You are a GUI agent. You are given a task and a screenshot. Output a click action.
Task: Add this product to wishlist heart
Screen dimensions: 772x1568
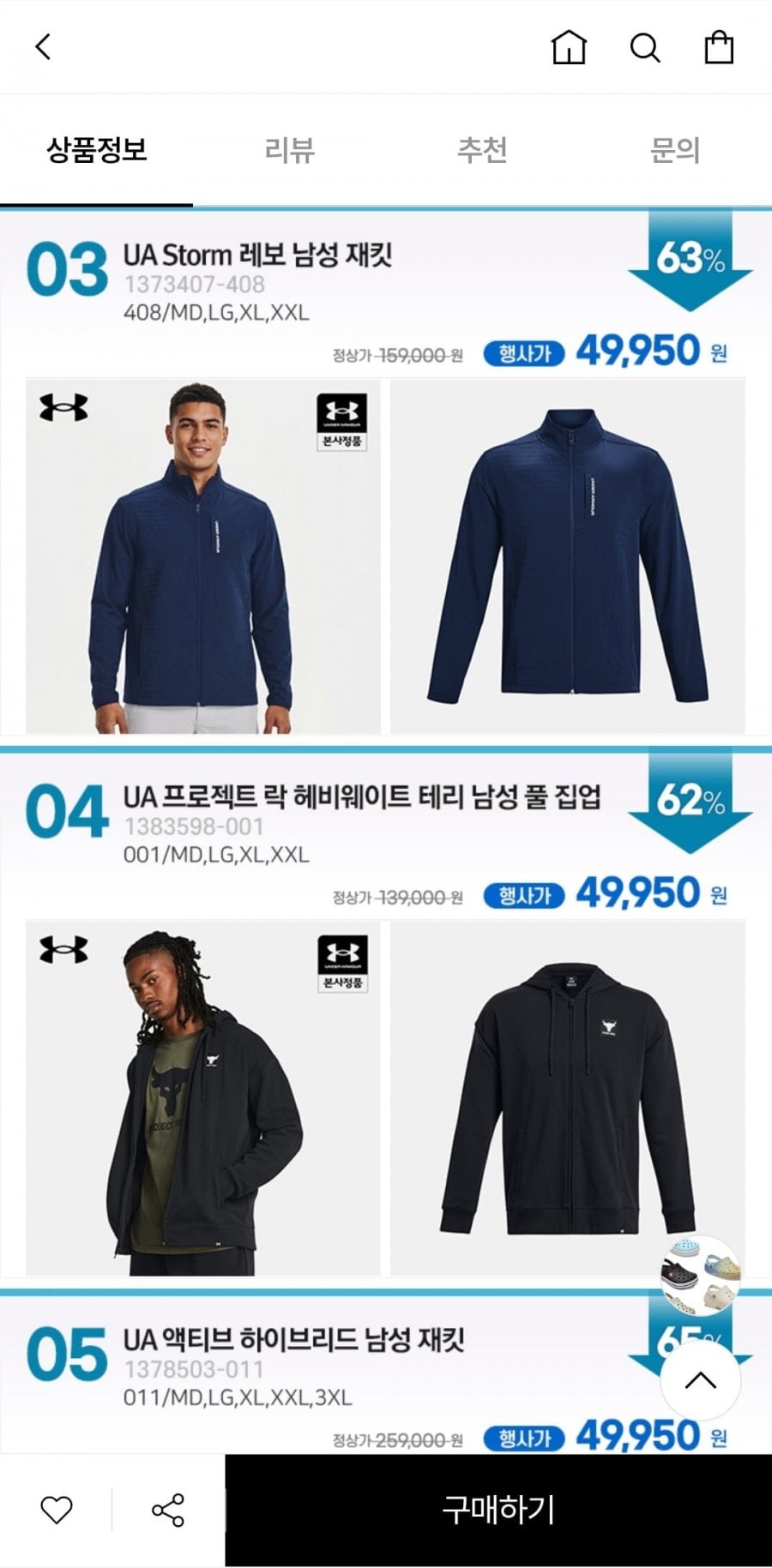tap(57, 1510)
